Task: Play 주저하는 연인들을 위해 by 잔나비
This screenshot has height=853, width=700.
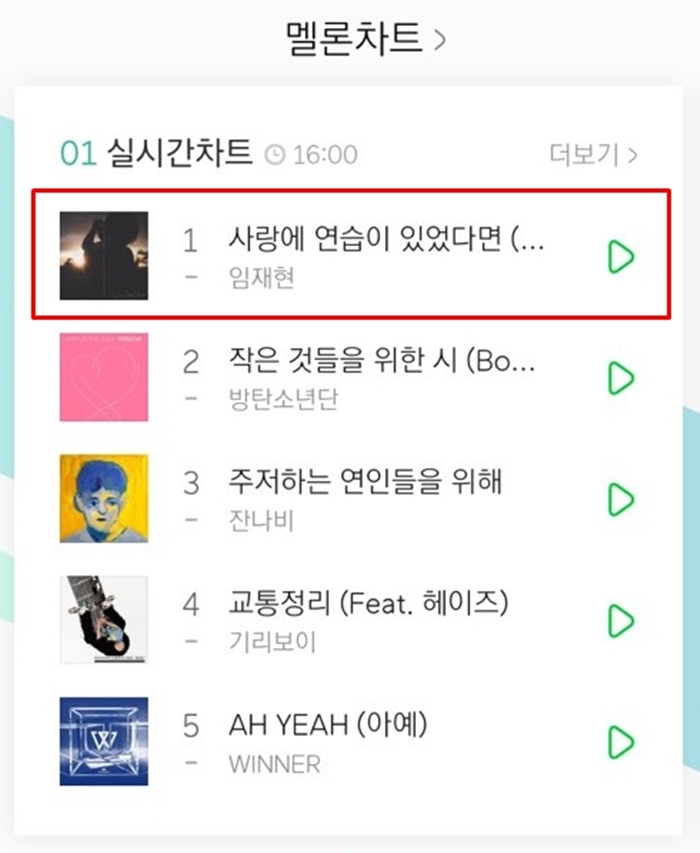Action: [621, 499]
